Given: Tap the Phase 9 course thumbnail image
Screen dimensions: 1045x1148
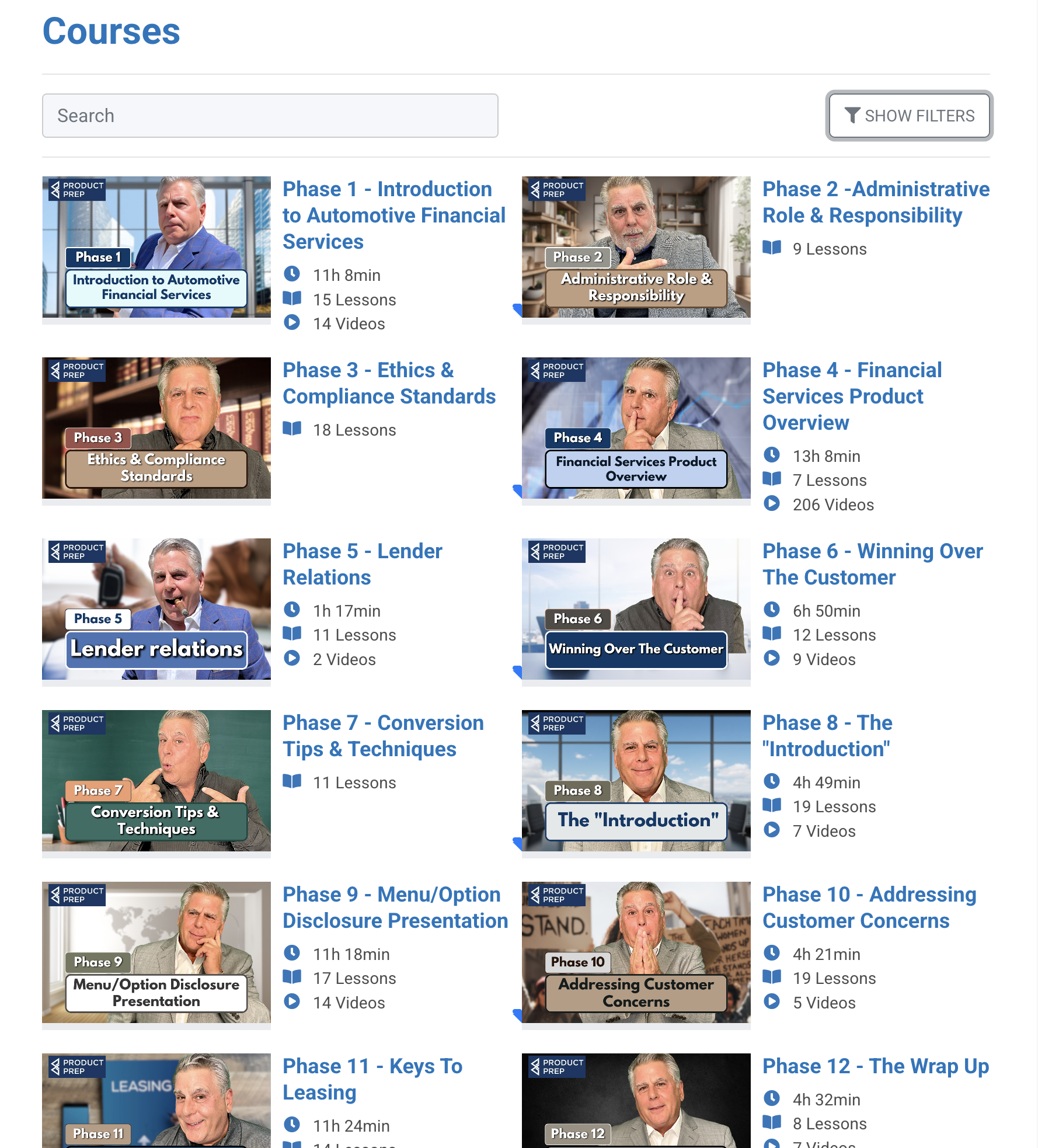Looking at the screenshot, I should [156, 952].
